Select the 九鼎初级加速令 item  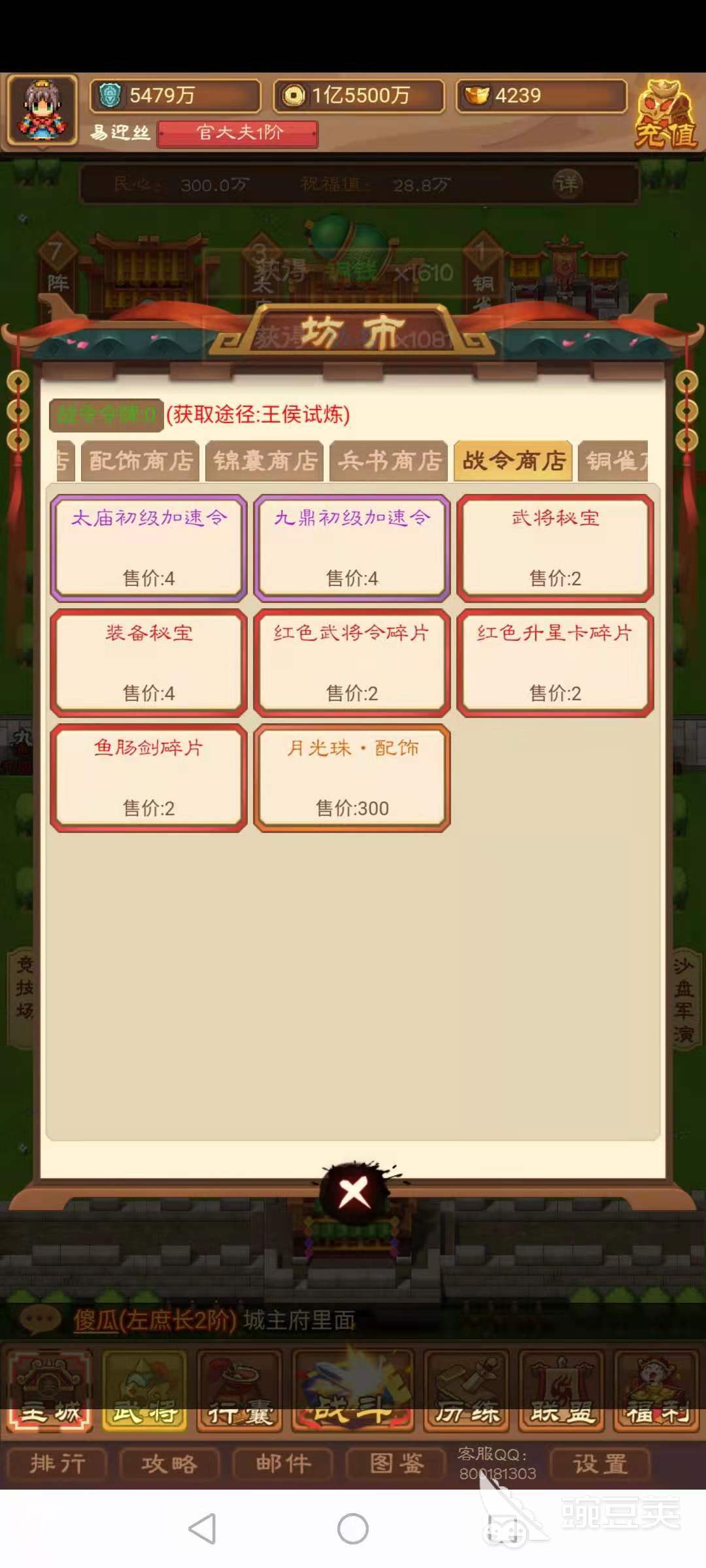[352, 547]
